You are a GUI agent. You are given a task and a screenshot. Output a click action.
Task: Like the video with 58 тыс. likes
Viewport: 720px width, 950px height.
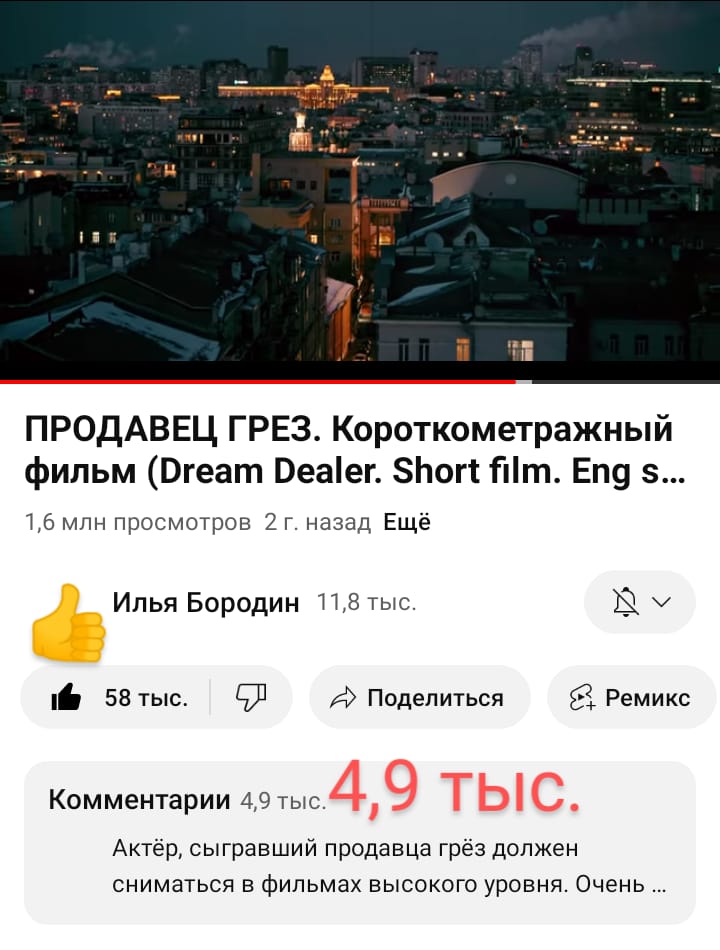point(118,697)
